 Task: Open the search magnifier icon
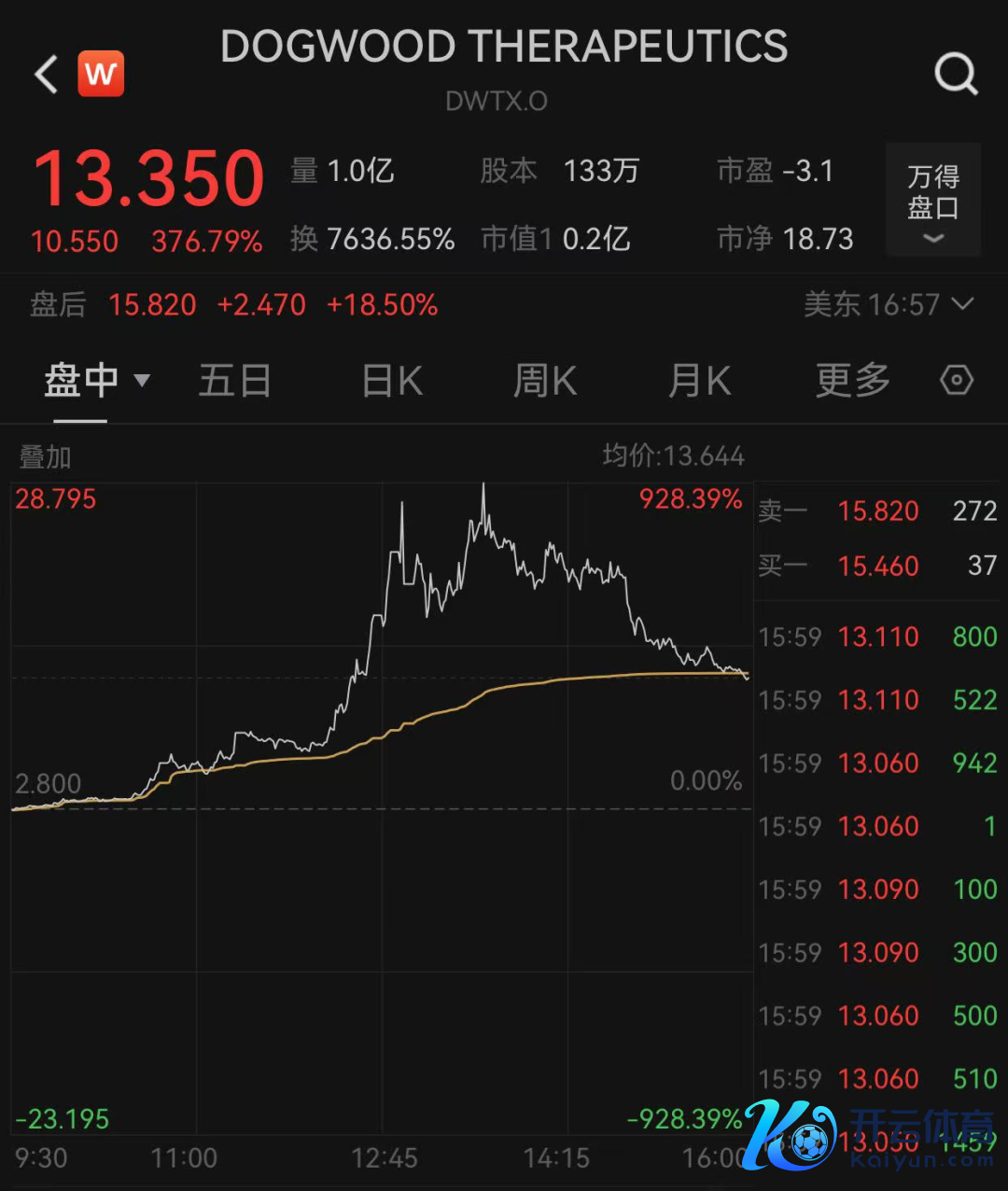(956, 74)
